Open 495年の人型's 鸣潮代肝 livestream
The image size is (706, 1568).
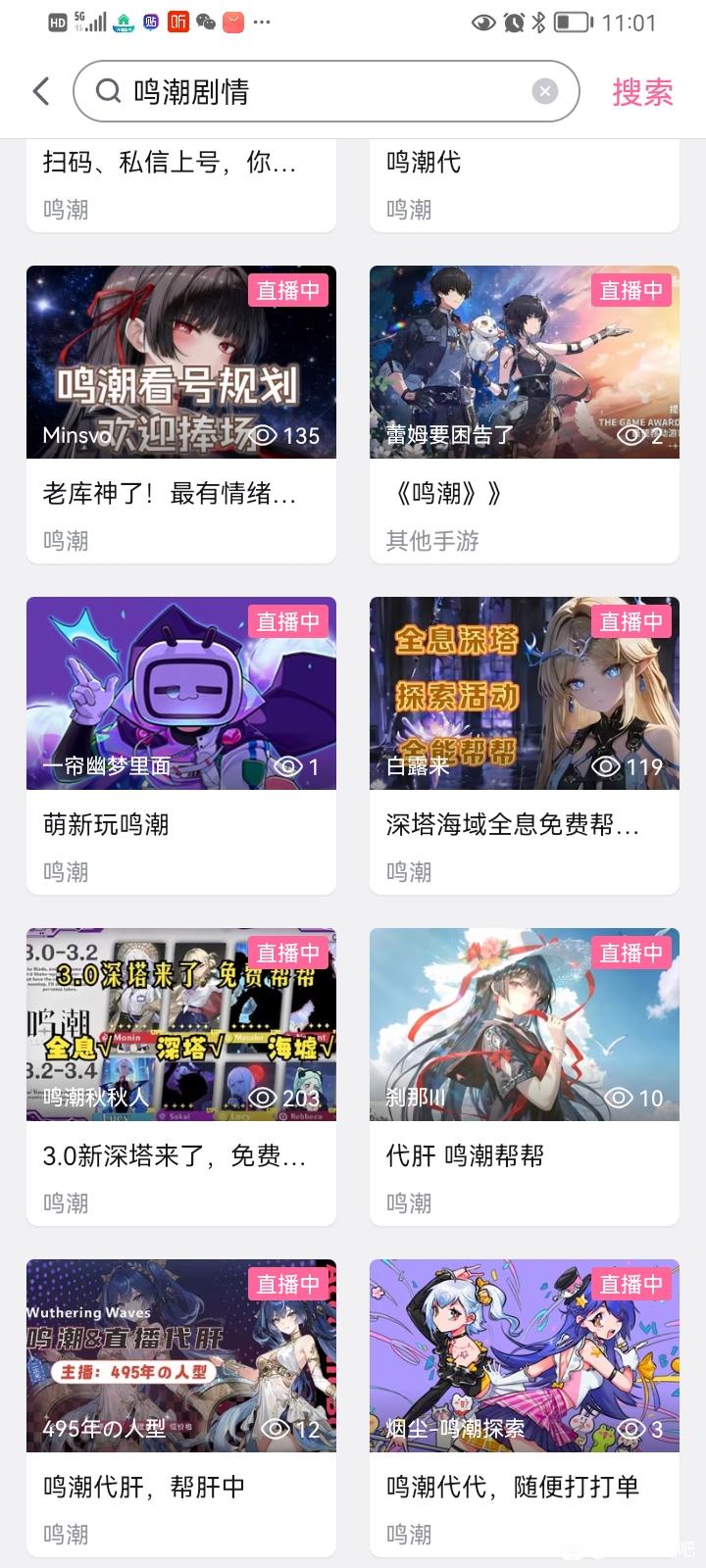click(x=181, y=1356)
